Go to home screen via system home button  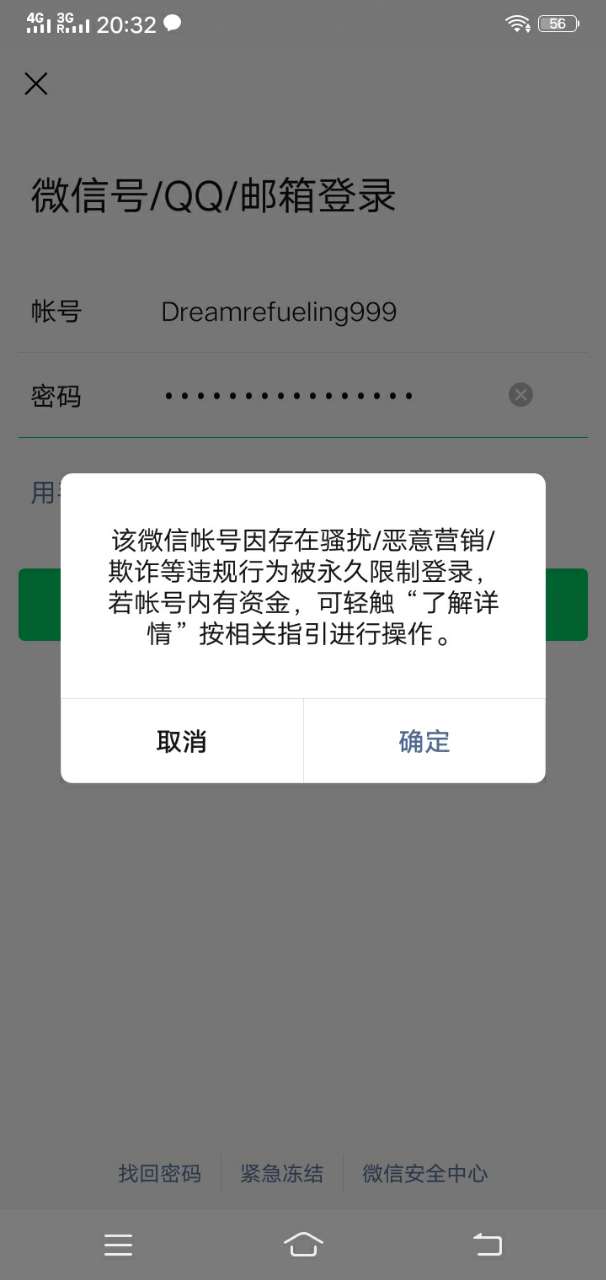point(303,1244)
